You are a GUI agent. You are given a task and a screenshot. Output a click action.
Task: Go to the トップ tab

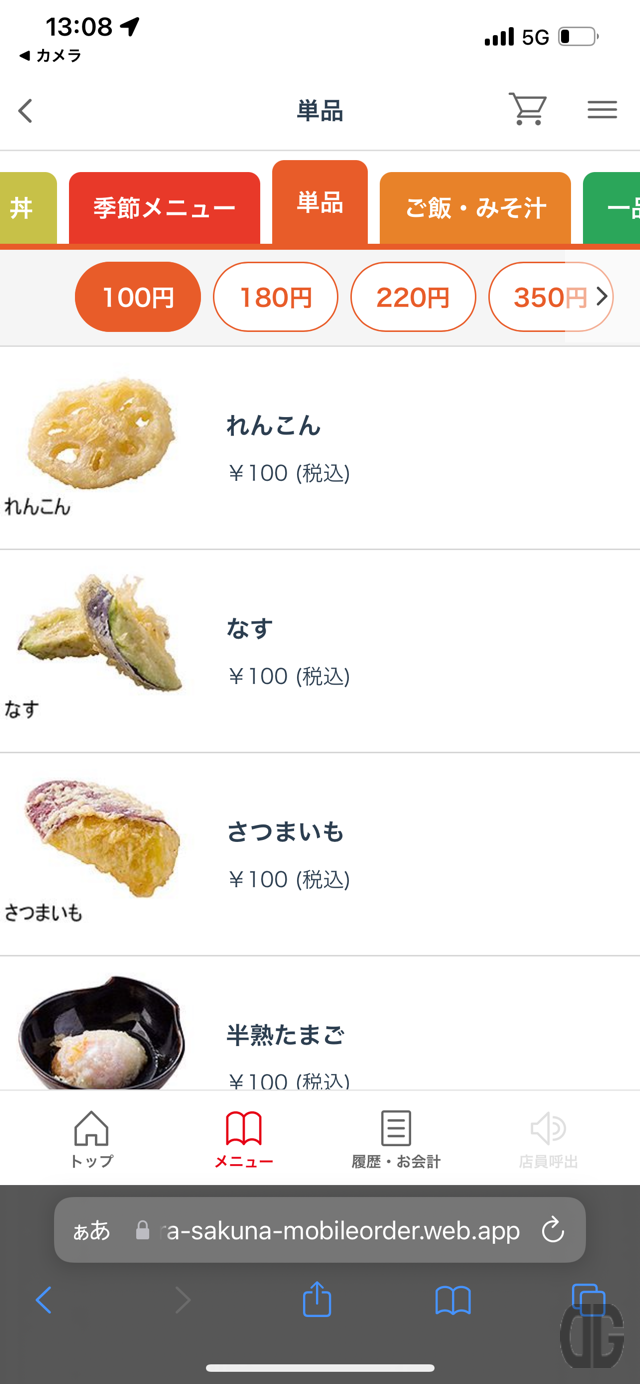pos(91,1139)
